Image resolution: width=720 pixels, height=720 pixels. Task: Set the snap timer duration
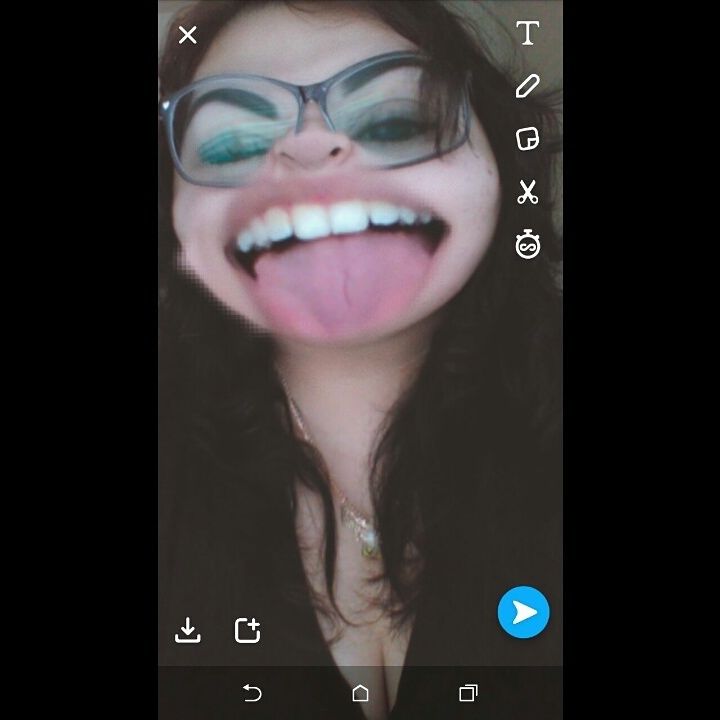point(527,244)
